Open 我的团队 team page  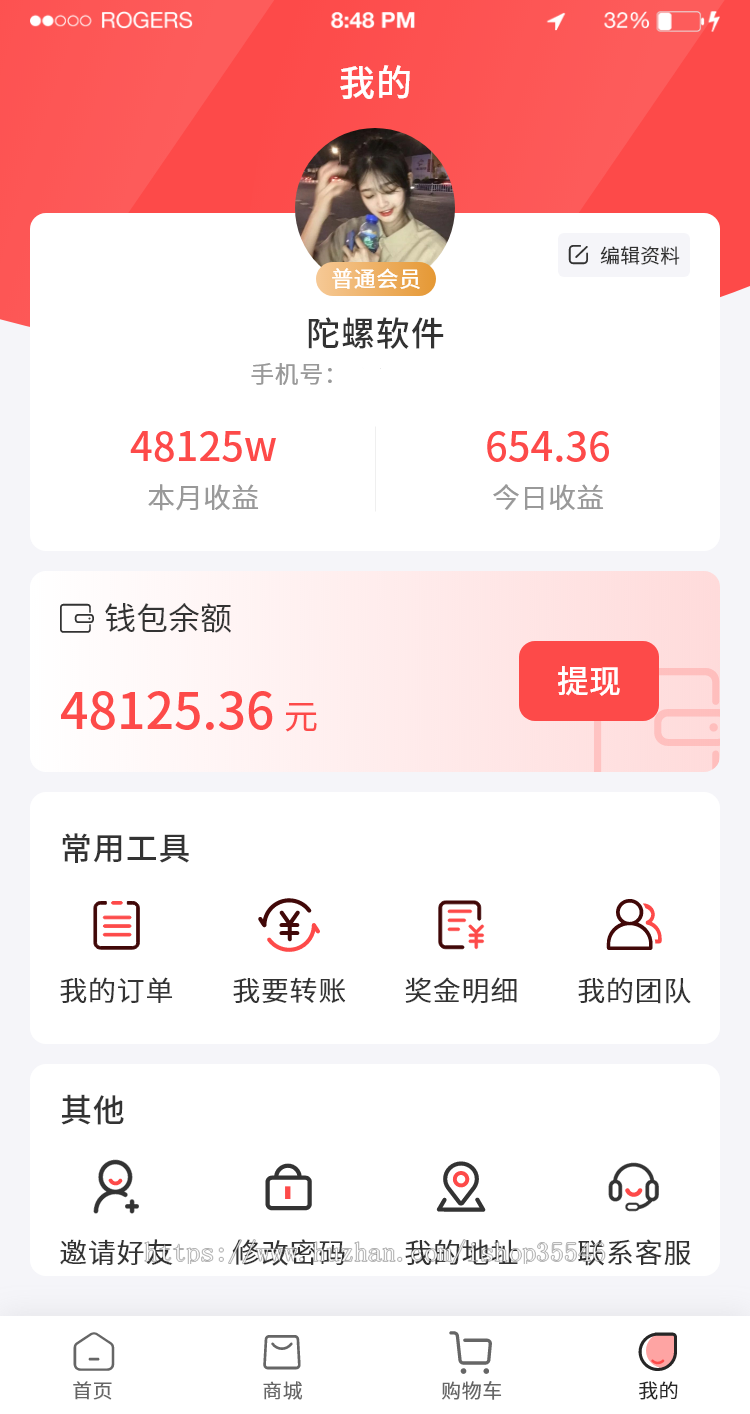point(634,950)
